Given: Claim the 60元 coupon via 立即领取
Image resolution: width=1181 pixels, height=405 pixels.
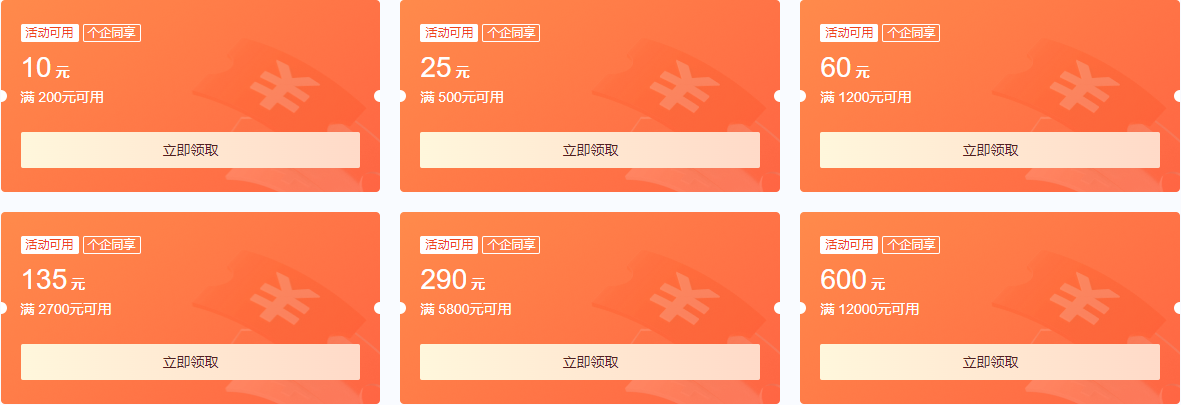Looking at the screenshot, I should click(990, 150).
